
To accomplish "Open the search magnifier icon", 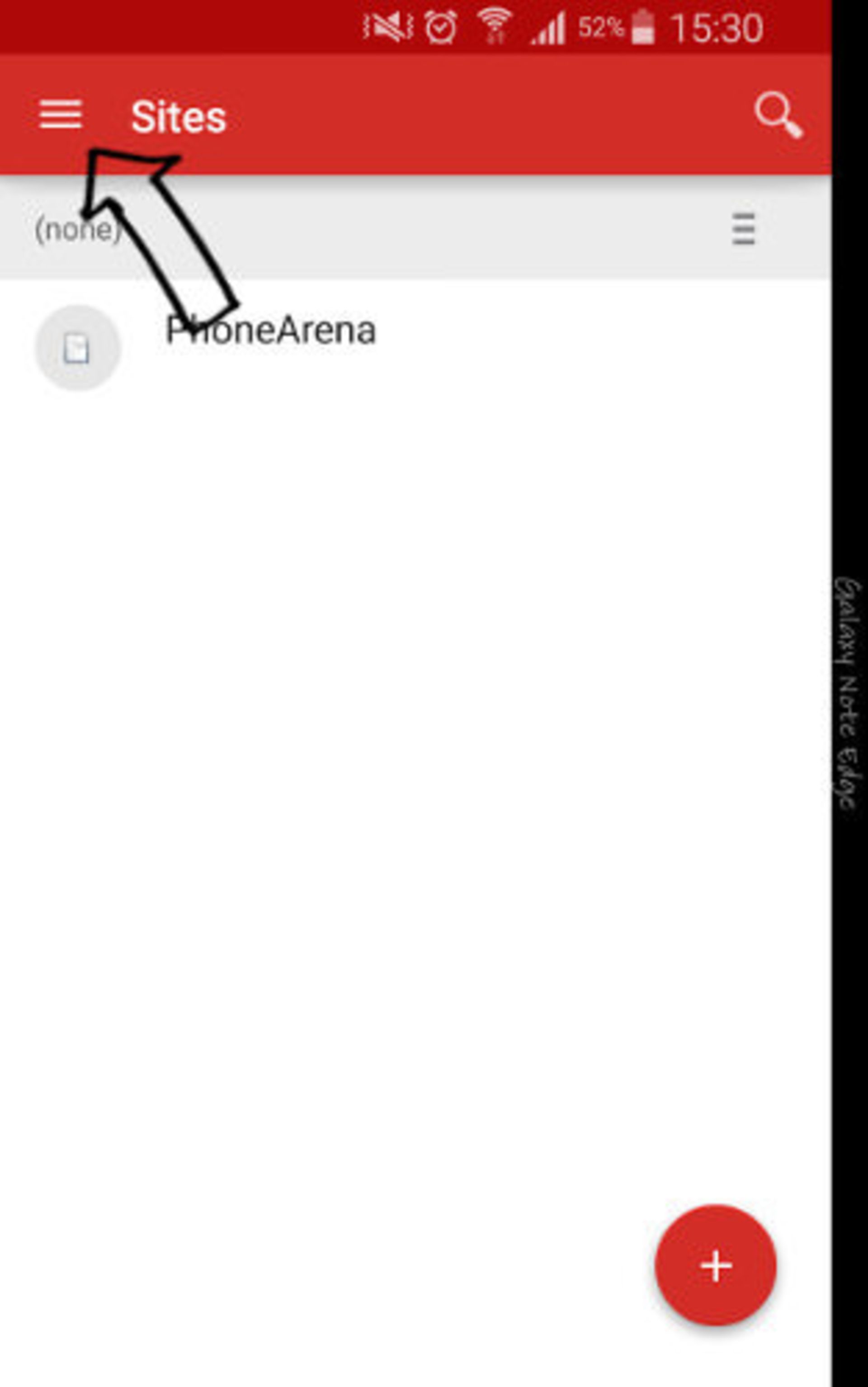I will point(778,115).
